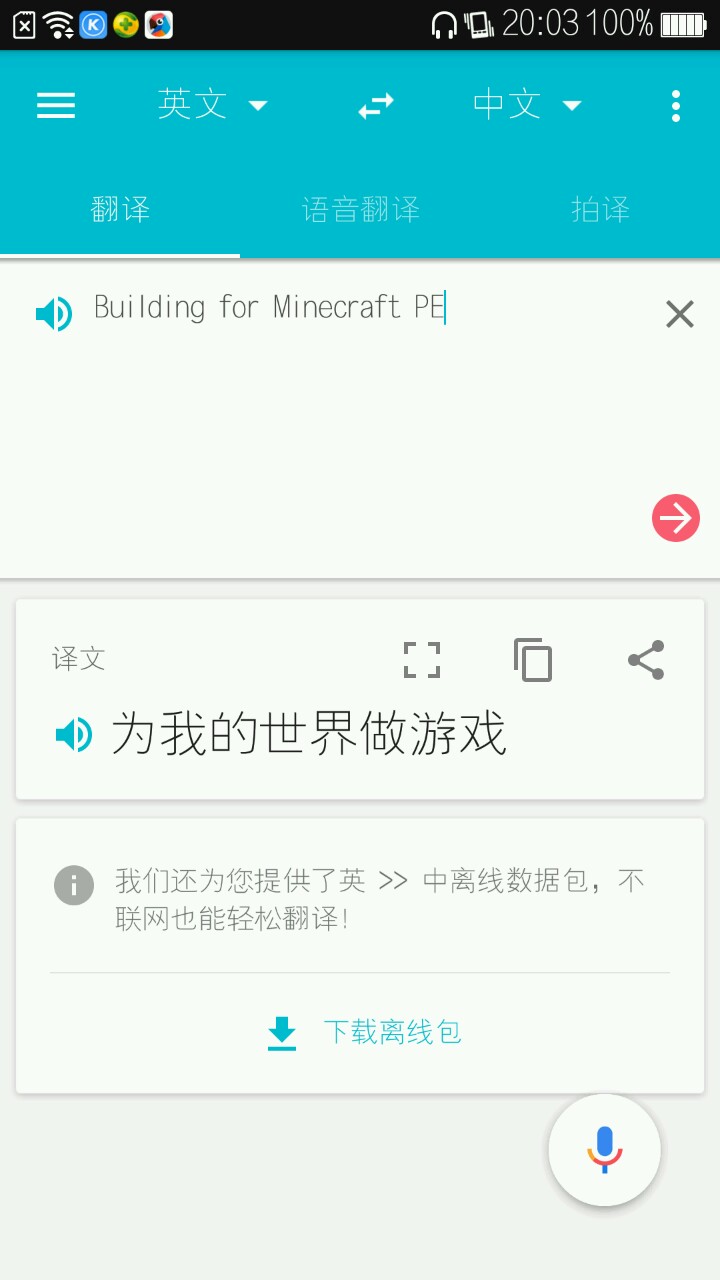Open the 英文 source language dropdown
This screenshot has height=1280, width=720.
tap(212, 105)
